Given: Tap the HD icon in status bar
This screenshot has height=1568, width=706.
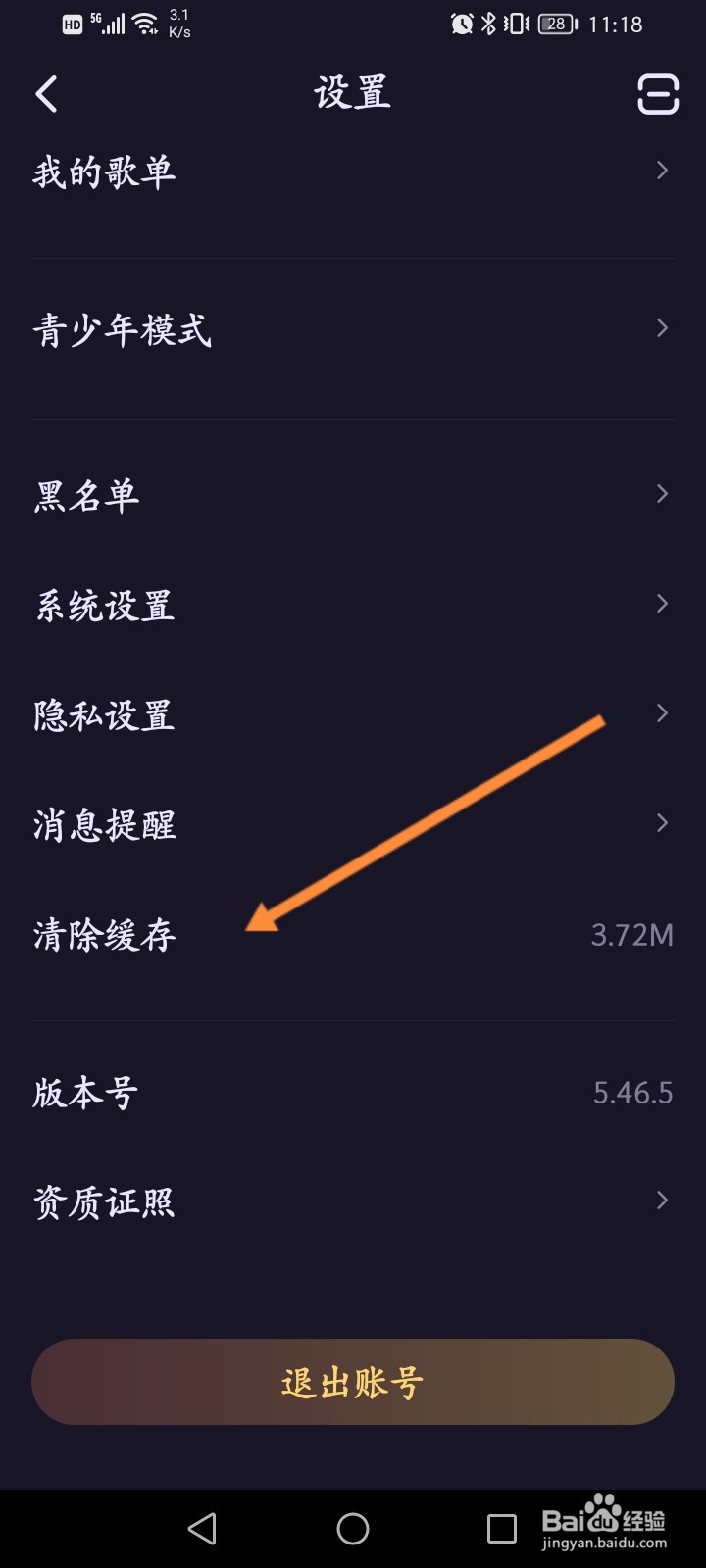Looking at the screenshot, I should [x=71, y=24].
